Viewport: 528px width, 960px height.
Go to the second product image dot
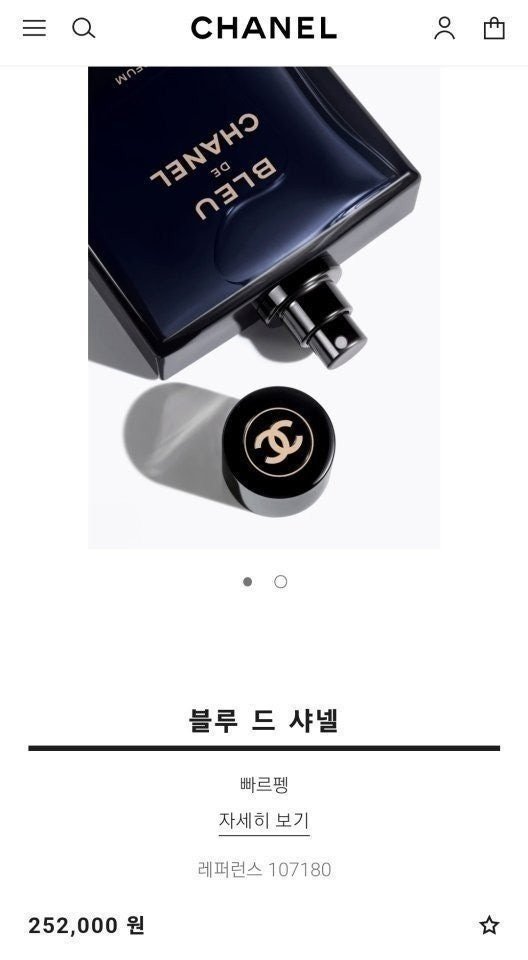[281, 582]
